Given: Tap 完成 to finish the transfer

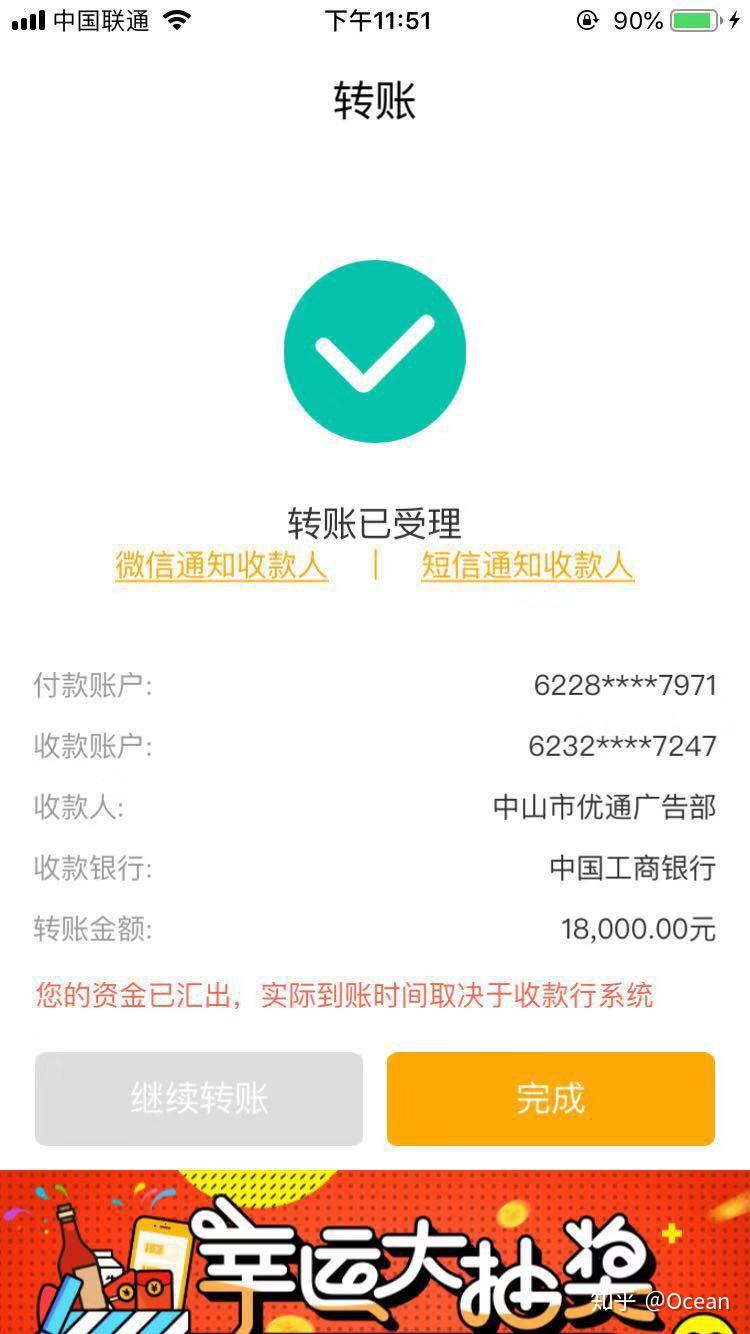Looking at the screenshot, I should click(x=551, y=1099).
